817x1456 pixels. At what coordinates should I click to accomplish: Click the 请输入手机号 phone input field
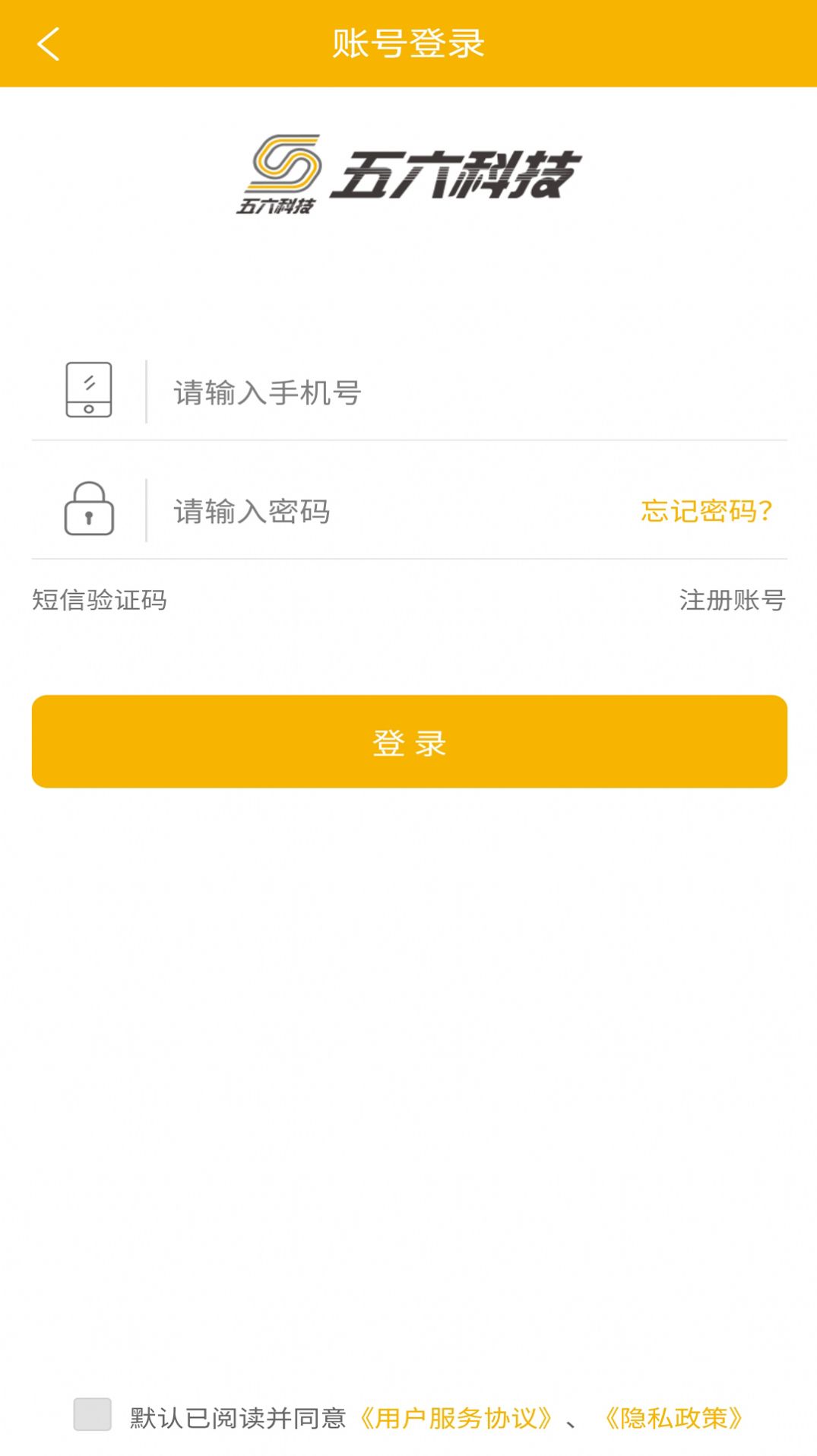304,392
